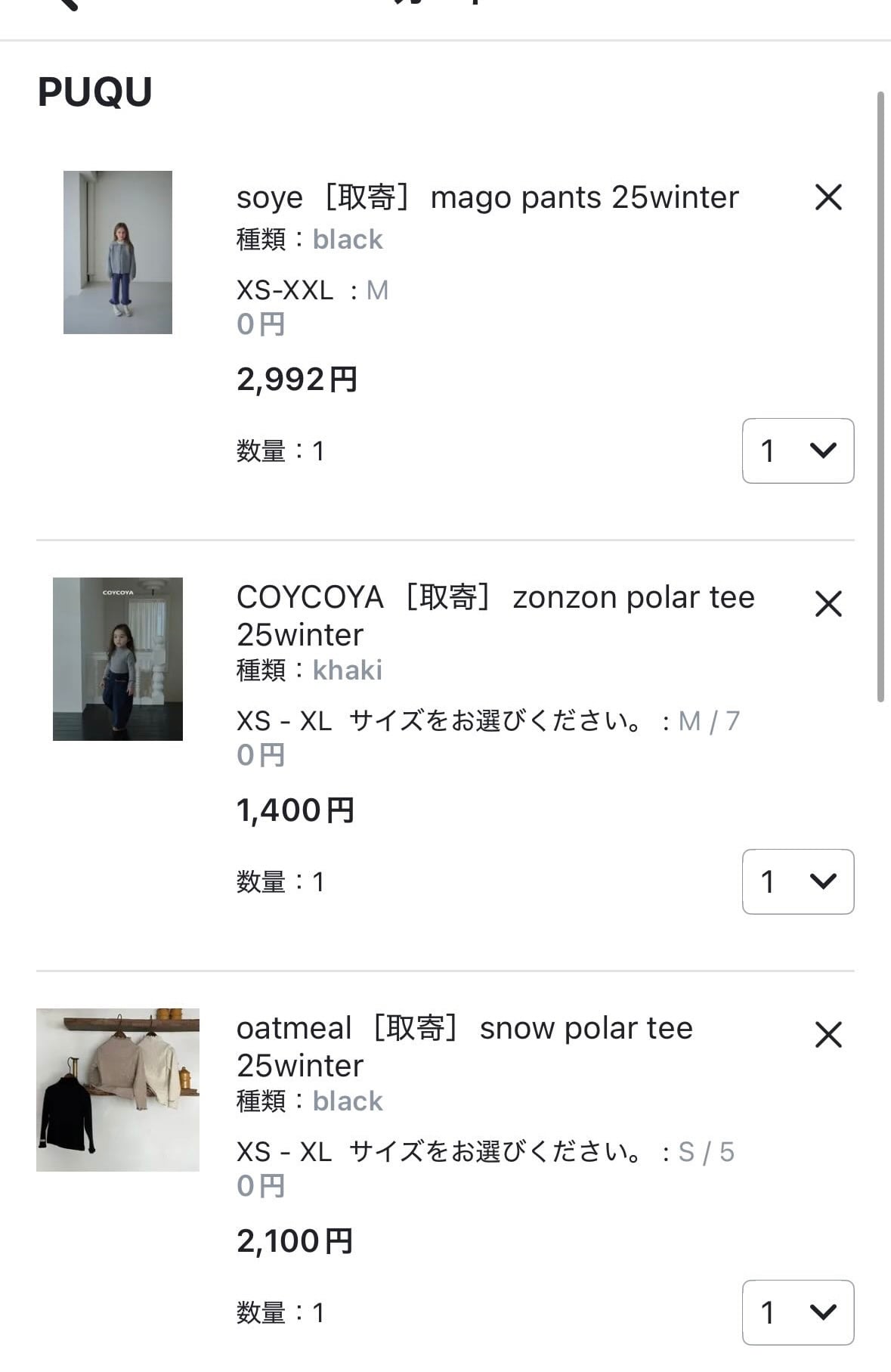The height and width of the screenshot is (1372, 891).
Task: Open quantity dropdown for soye mago pants
Action: coord(798,451)
